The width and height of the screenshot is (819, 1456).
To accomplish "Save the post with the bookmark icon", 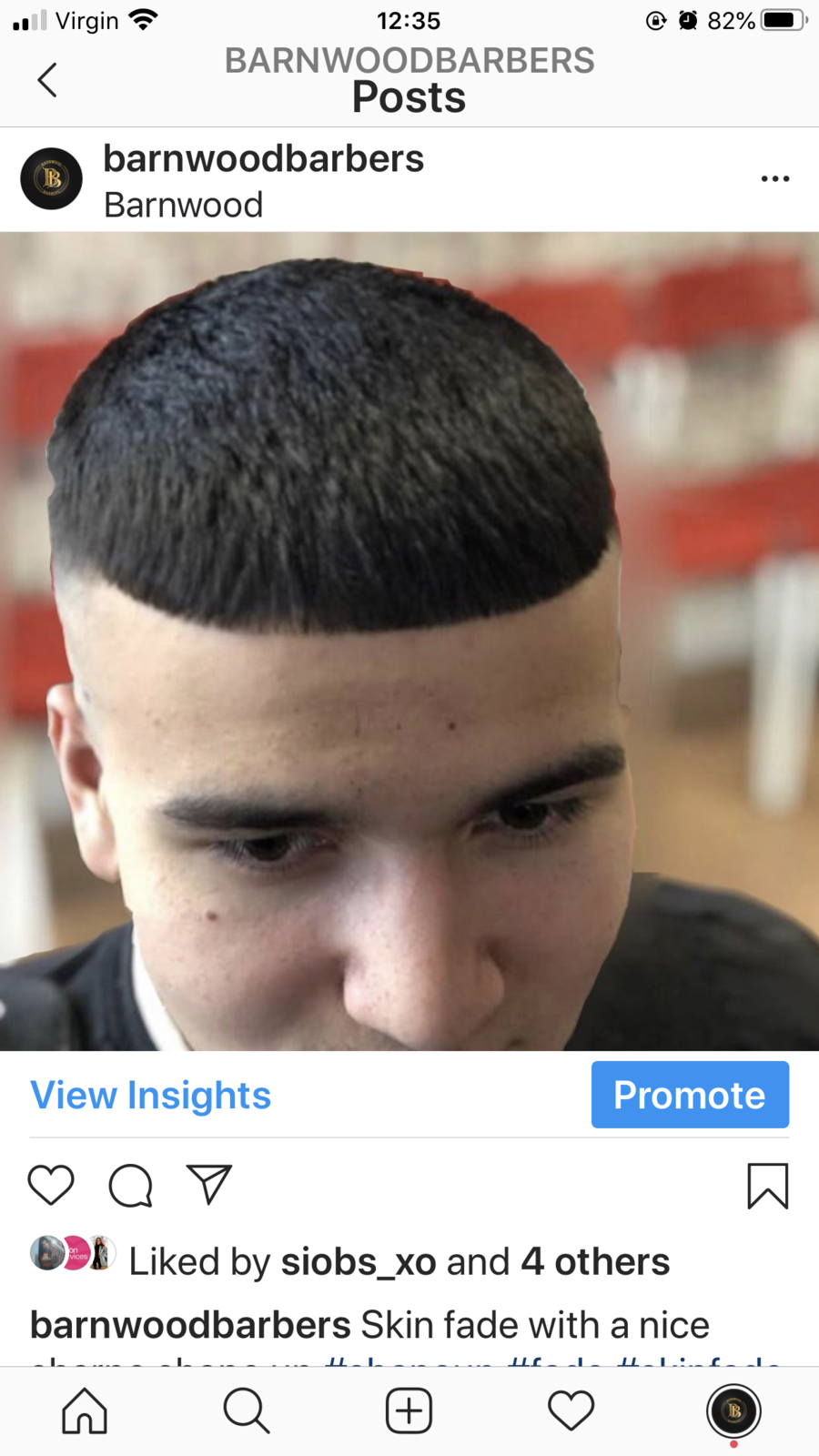I will click(767, 1186).
